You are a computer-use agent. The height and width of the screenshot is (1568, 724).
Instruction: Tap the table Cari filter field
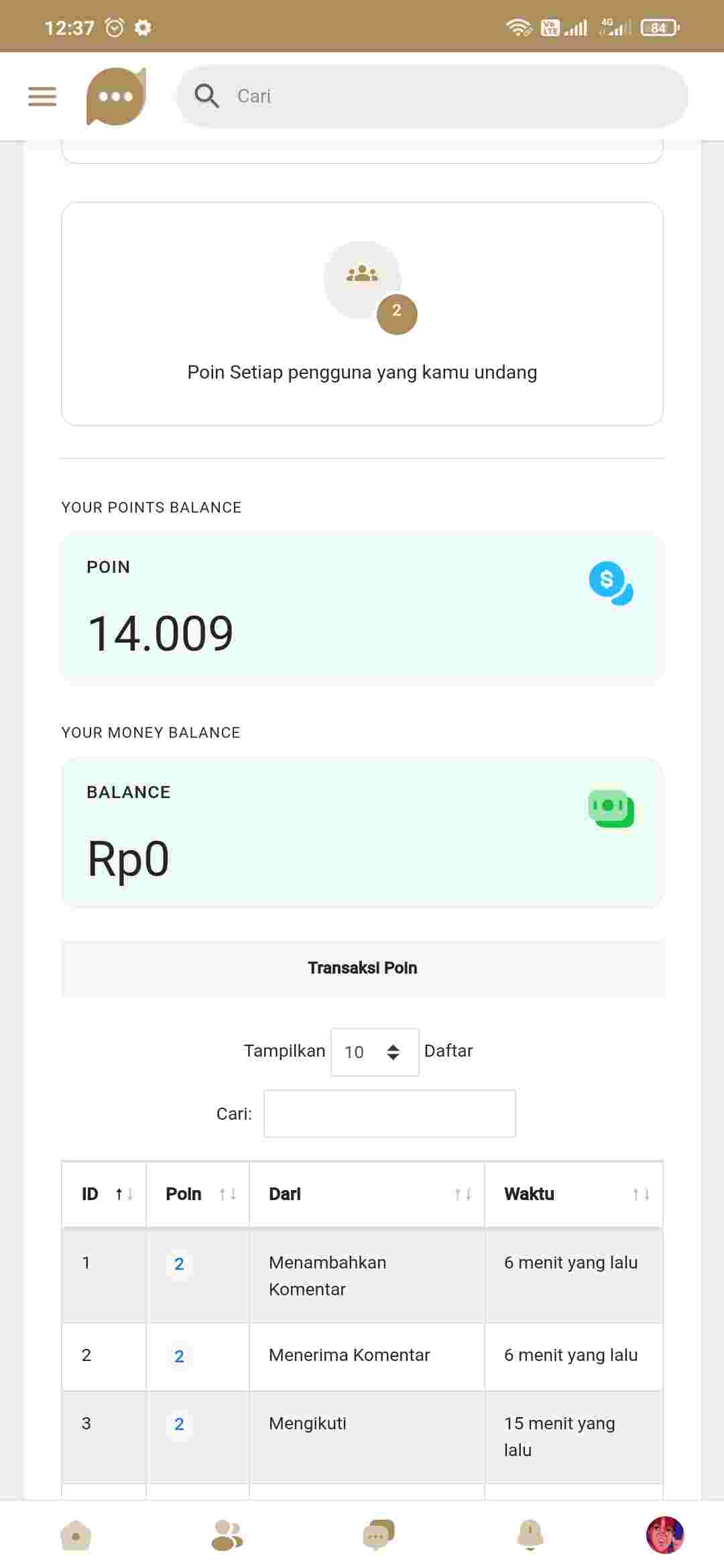pos(389,1114)
